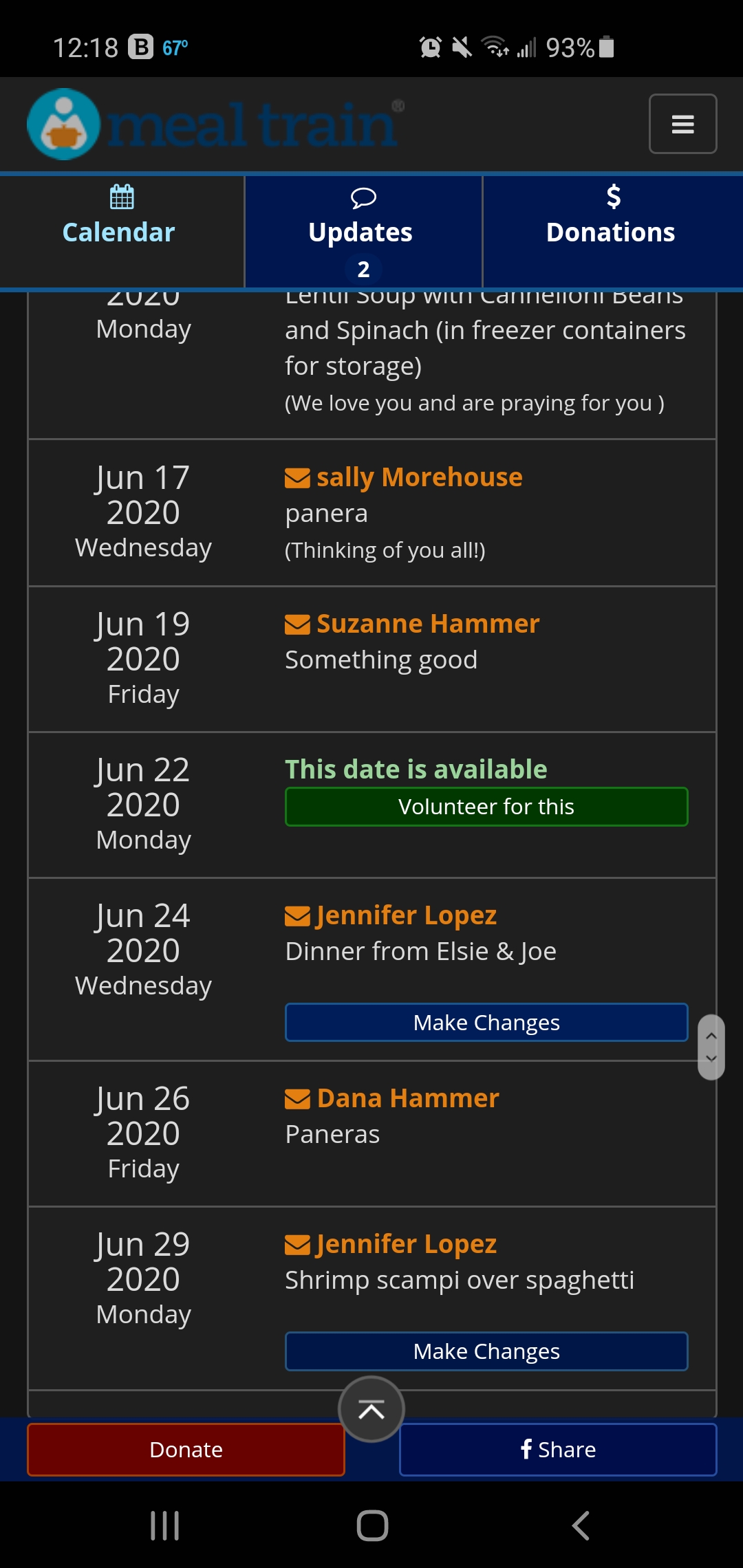743x1568 pixels.
Task: Tap Jennifer Lopez on Jun 29 entry
Action: [391, 1244]
